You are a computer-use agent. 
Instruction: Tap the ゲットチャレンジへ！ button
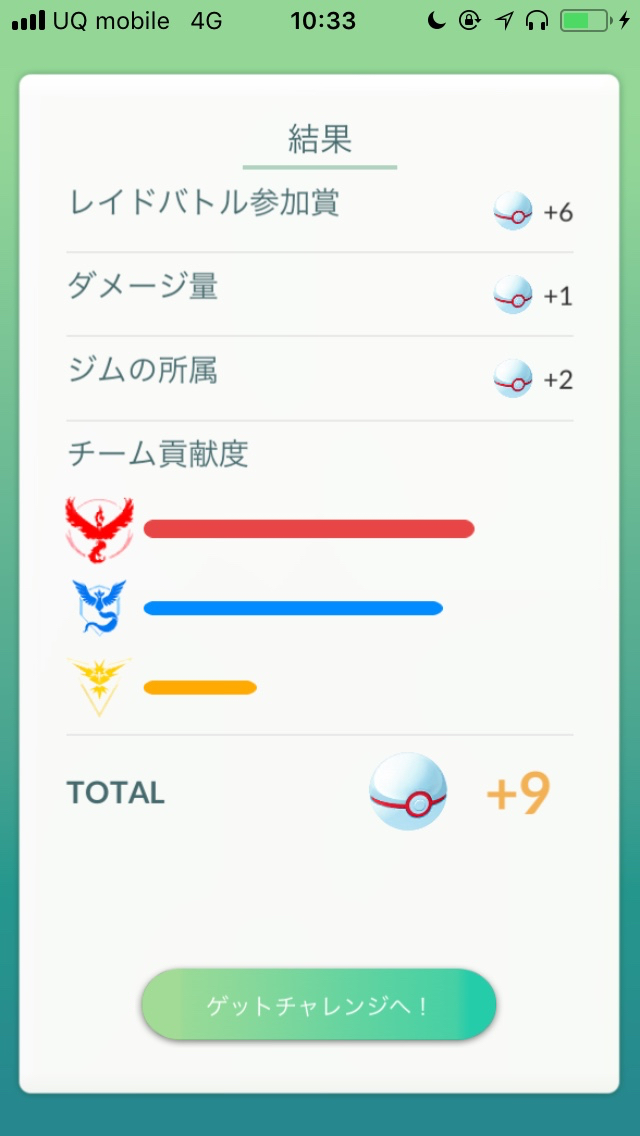tap(319, 1005)
